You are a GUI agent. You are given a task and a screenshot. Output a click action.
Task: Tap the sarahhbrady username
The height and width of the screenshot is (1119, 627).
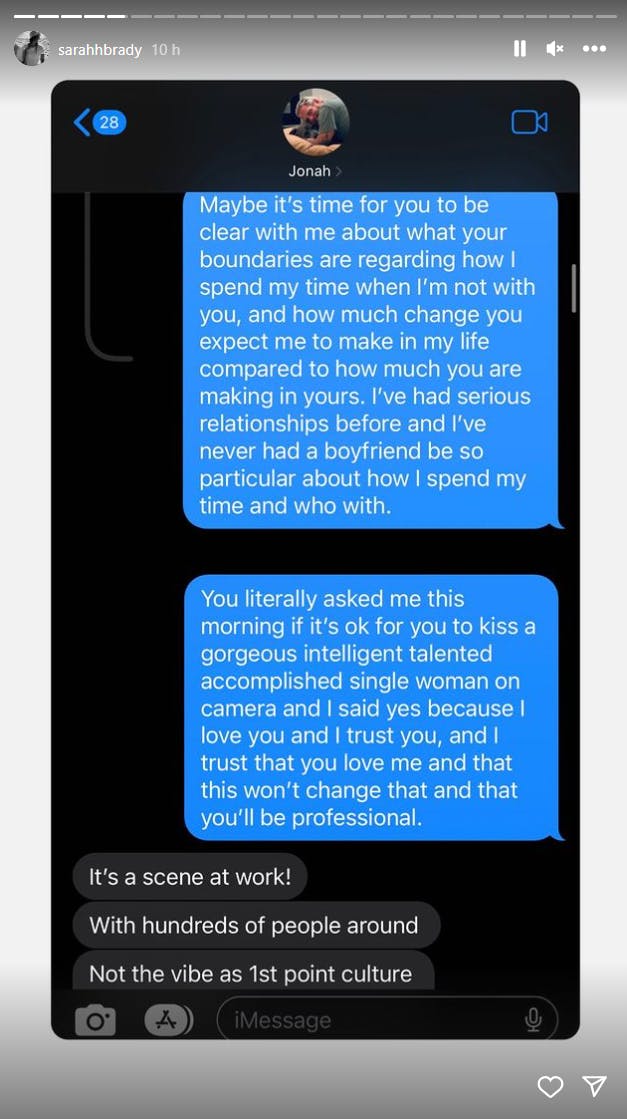[100, 49]
